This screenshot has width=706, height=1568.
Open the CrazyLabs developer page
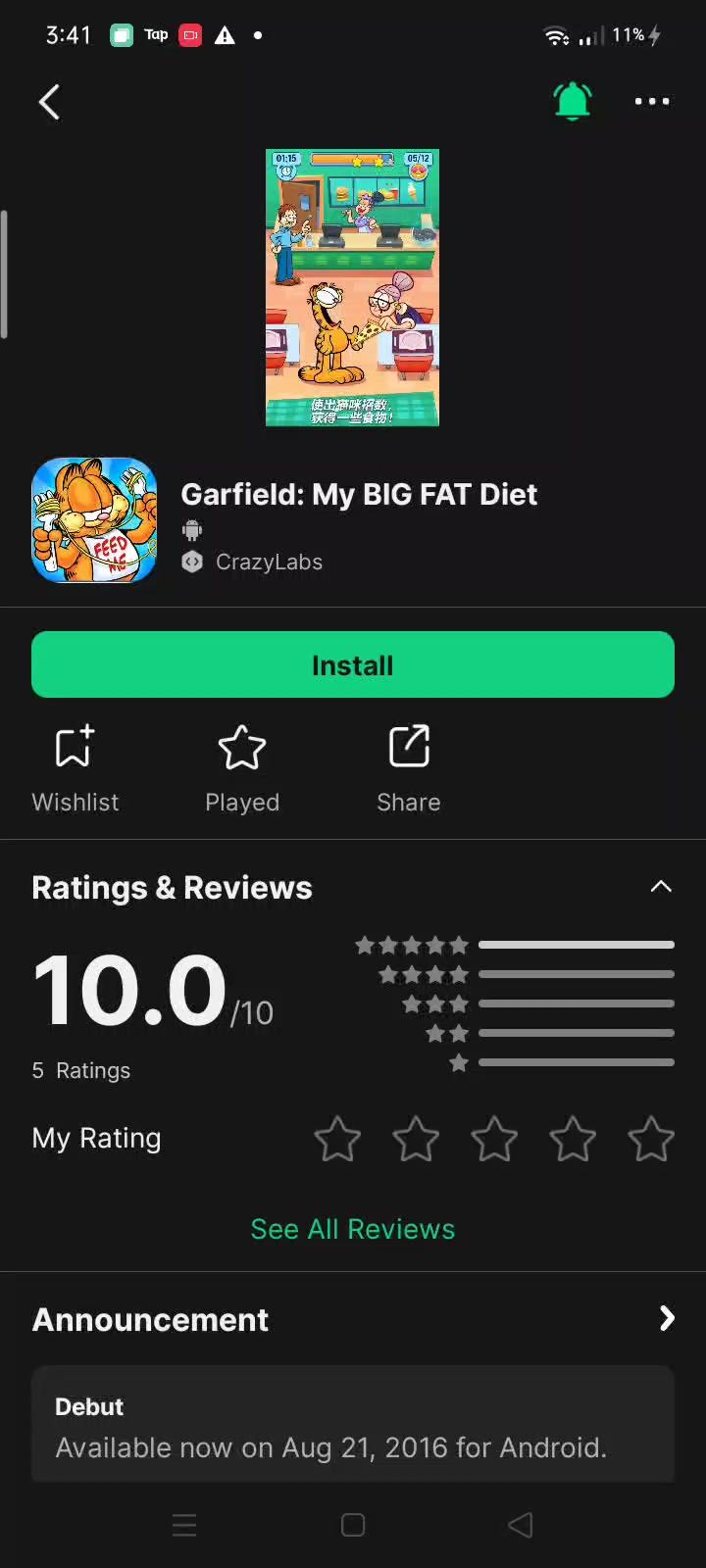269,562
